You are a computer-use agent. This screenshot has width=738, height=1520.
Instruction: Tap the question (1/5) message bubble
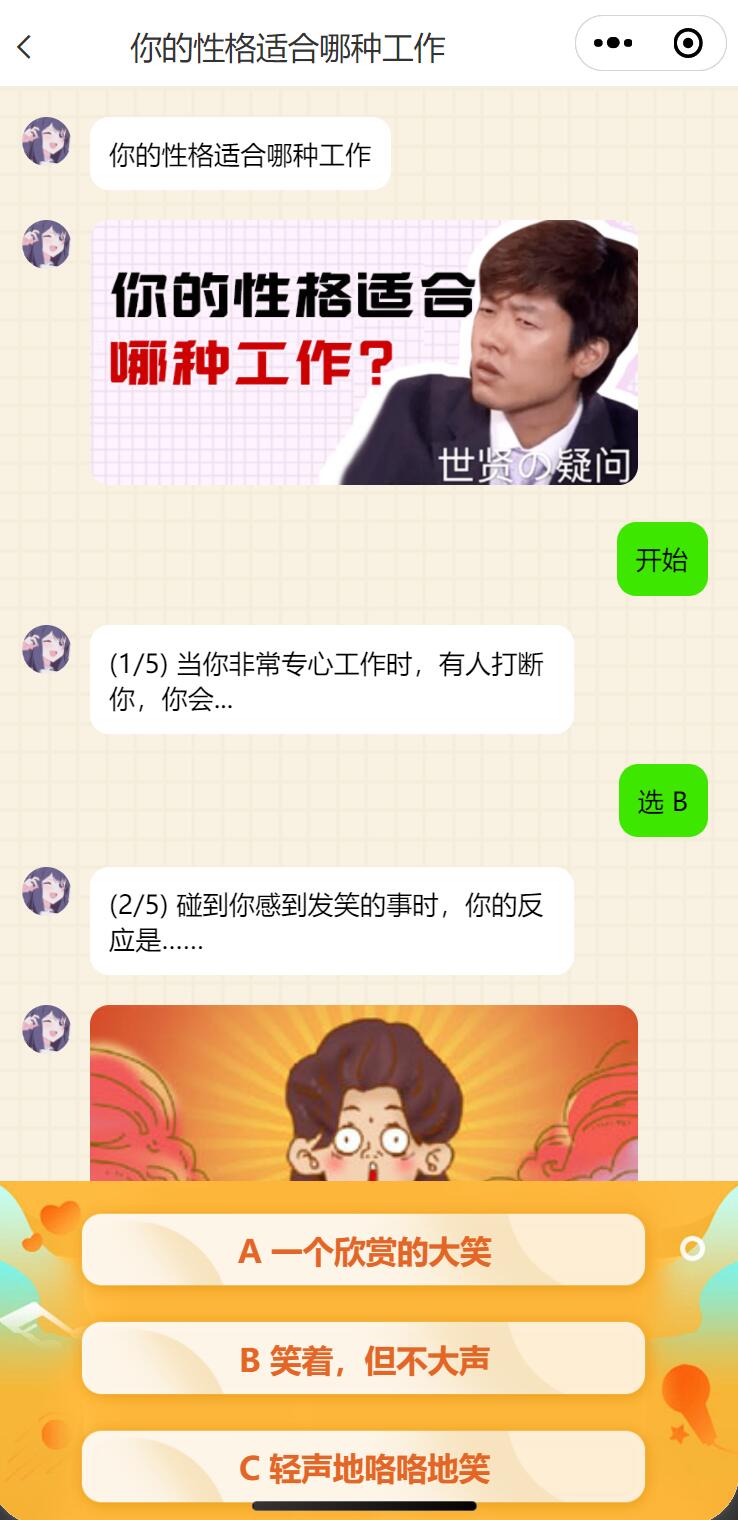(330, 678)
